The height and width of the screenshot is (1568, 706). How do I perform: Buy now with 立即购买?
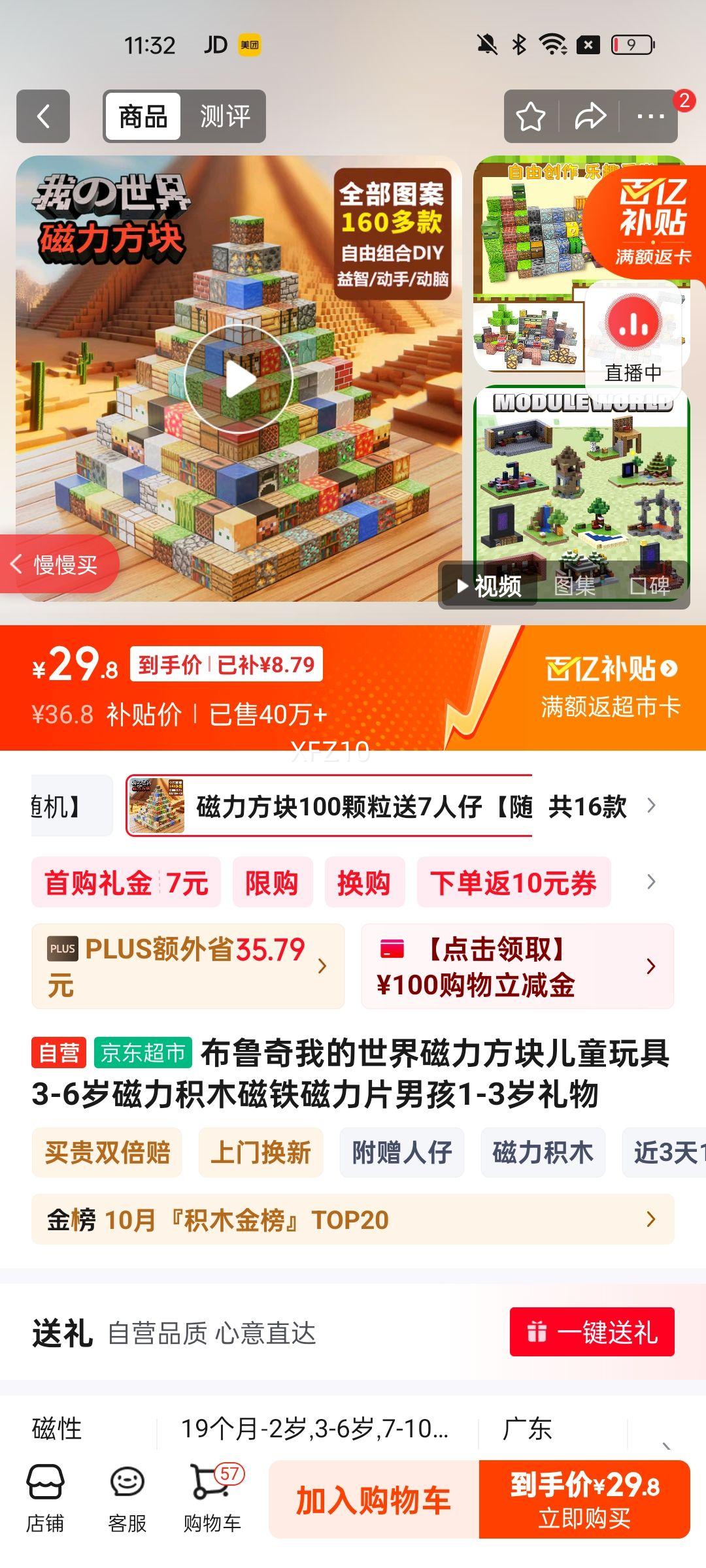(x=584, y=1500)
